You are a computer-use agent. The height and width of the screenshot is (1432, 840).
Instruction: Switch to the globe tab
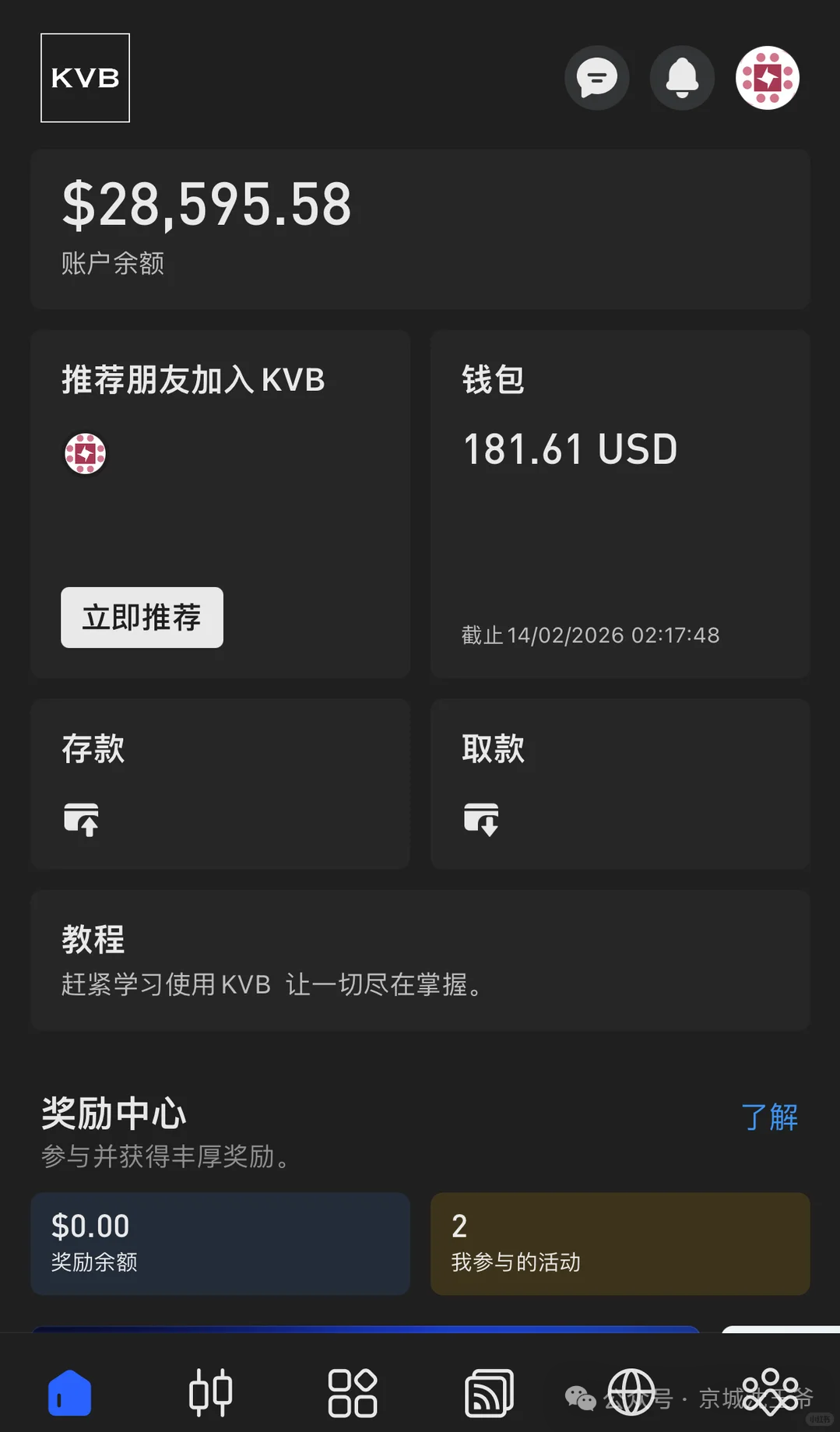click(x=631, y=1392)
